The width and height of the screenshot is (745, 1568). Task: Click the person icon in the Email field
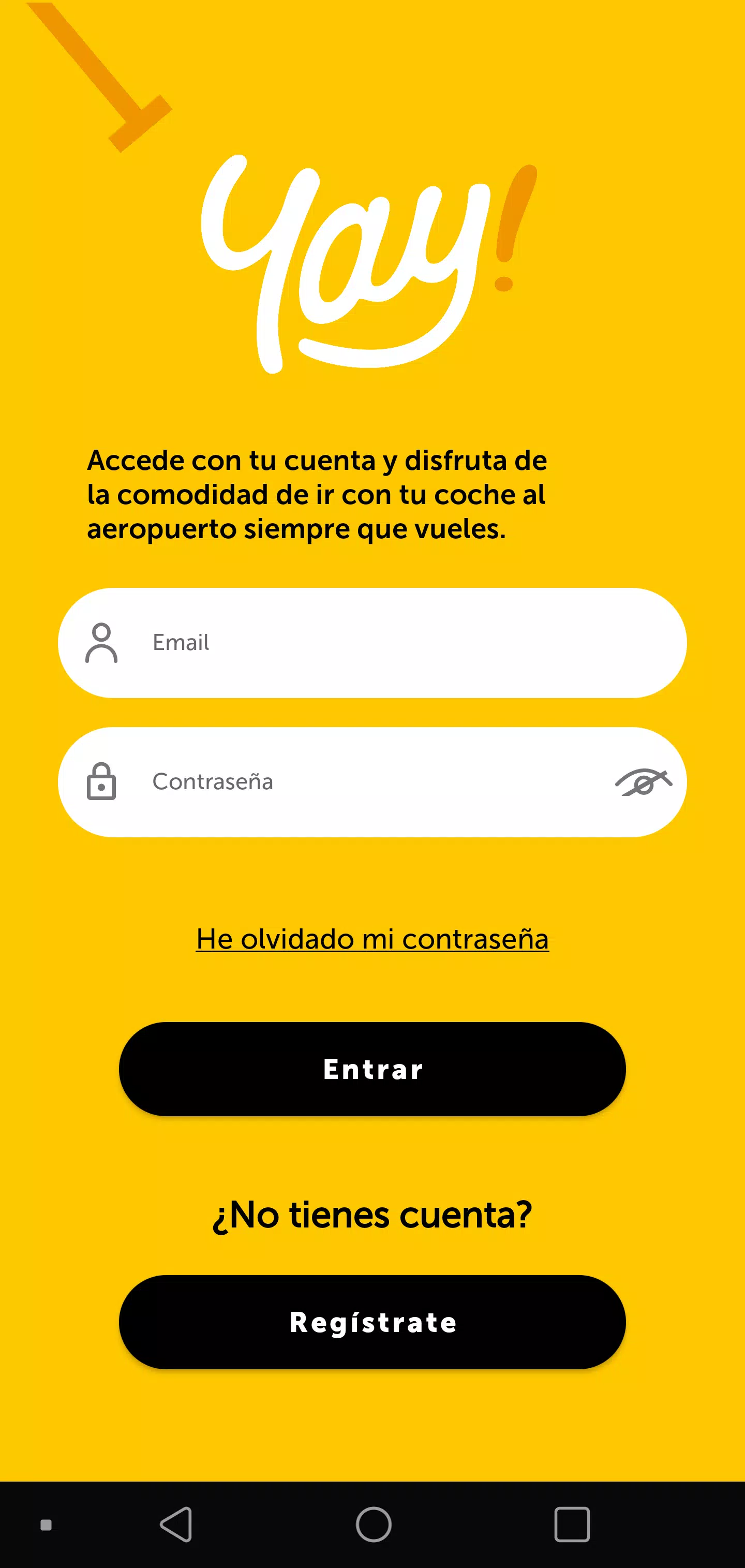[x=102, y=643]
